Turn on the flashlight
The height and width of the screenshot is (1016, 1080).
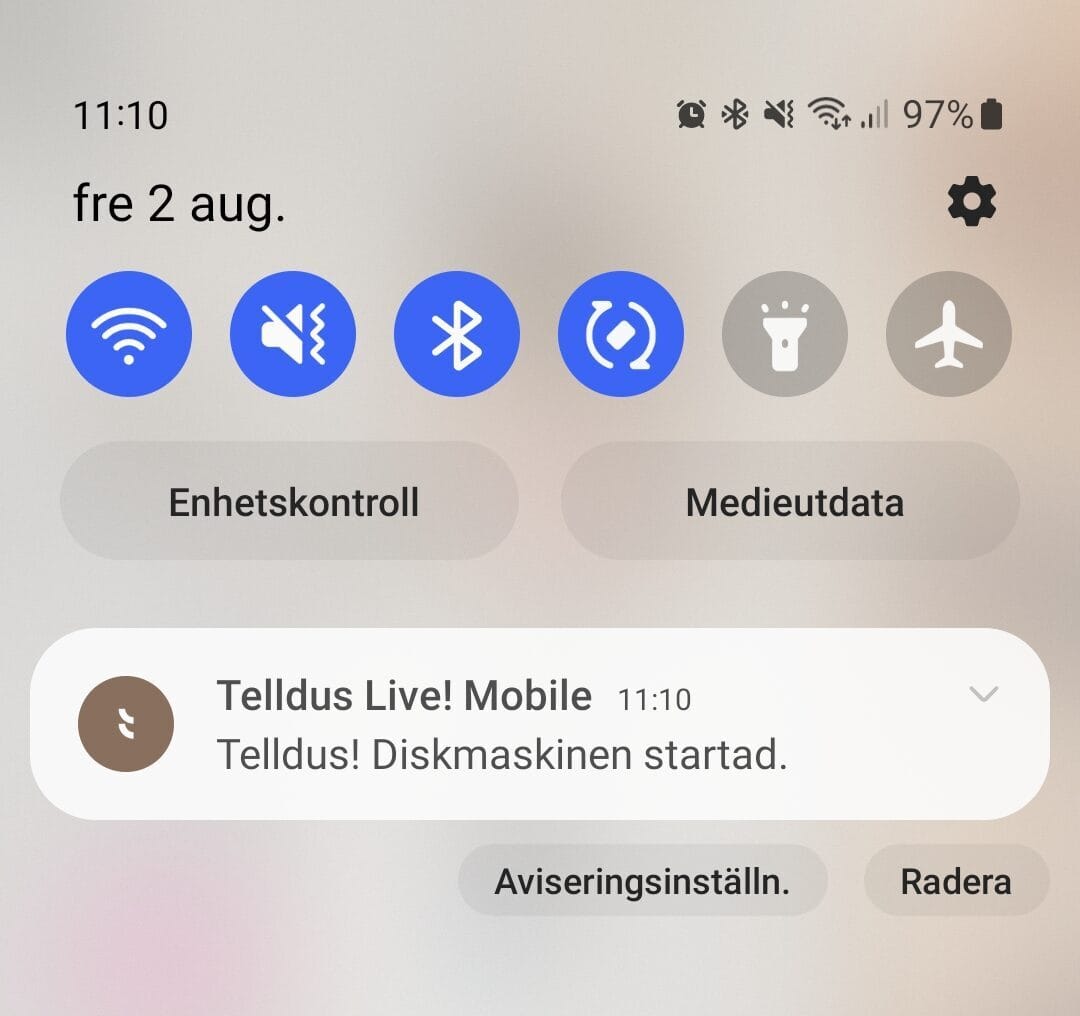pyautogui.click(x=785, y=334)
